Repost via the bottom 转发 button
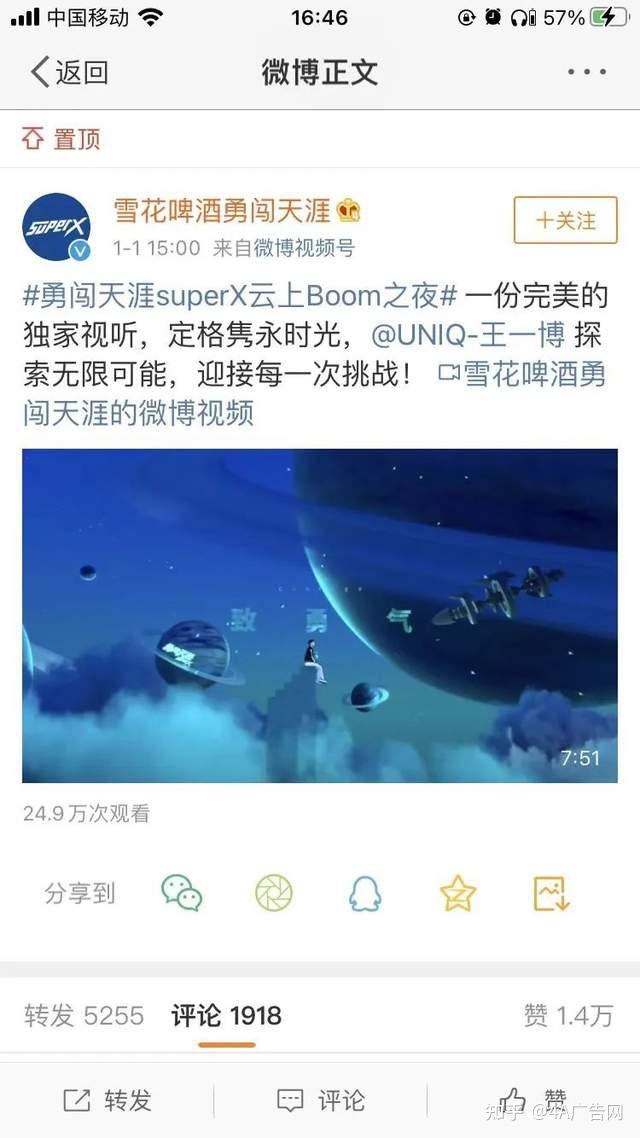This screenshot has height=1138, width=640. pyautogui.click(x=107, y=1101)
